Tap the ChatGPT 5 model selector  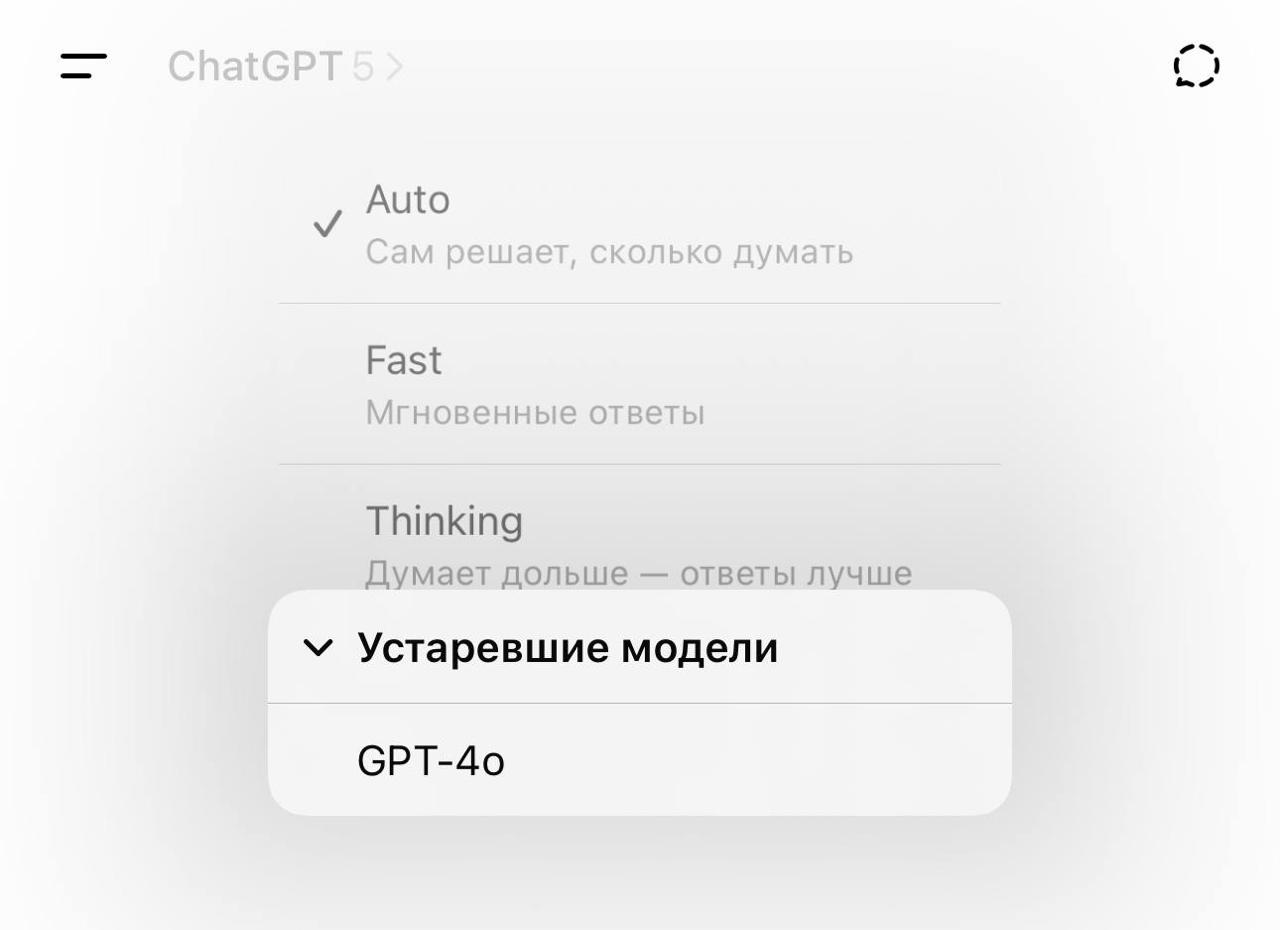(284, 67)
